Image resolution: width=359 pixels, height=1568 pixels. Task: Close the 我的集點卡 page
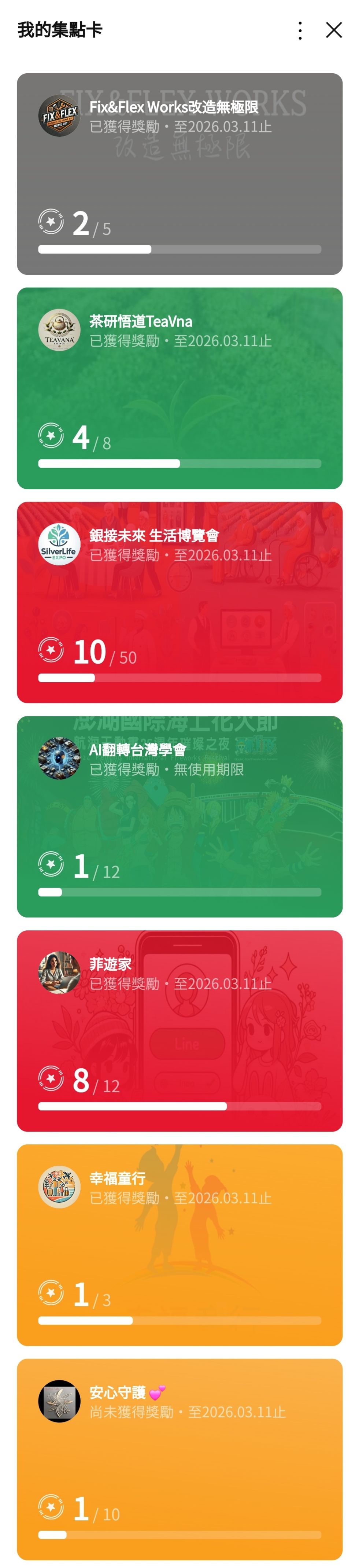[333, 30]
